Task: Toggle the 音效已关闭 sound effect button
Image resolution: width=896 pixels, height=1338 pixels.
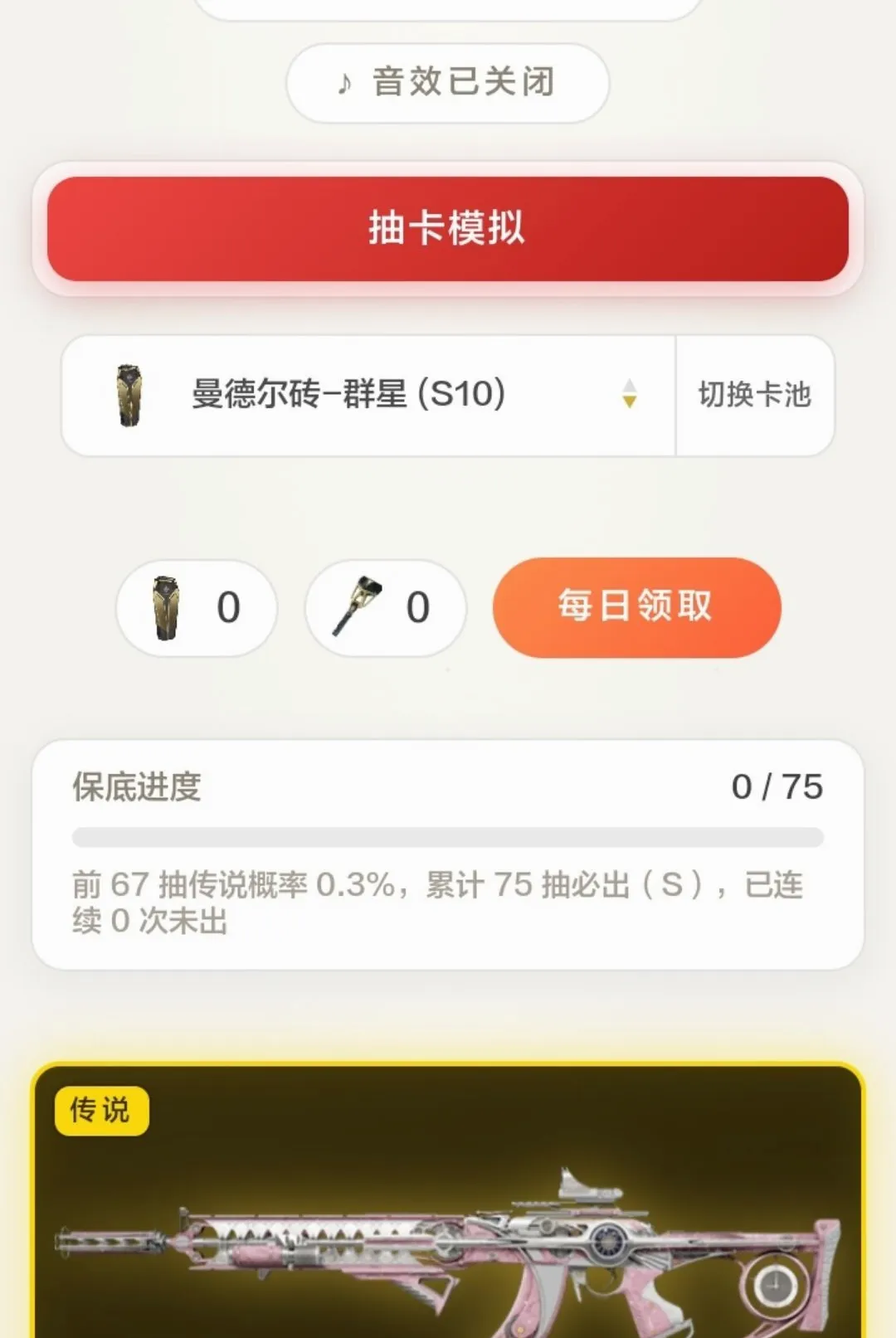Action: (447, 83)
